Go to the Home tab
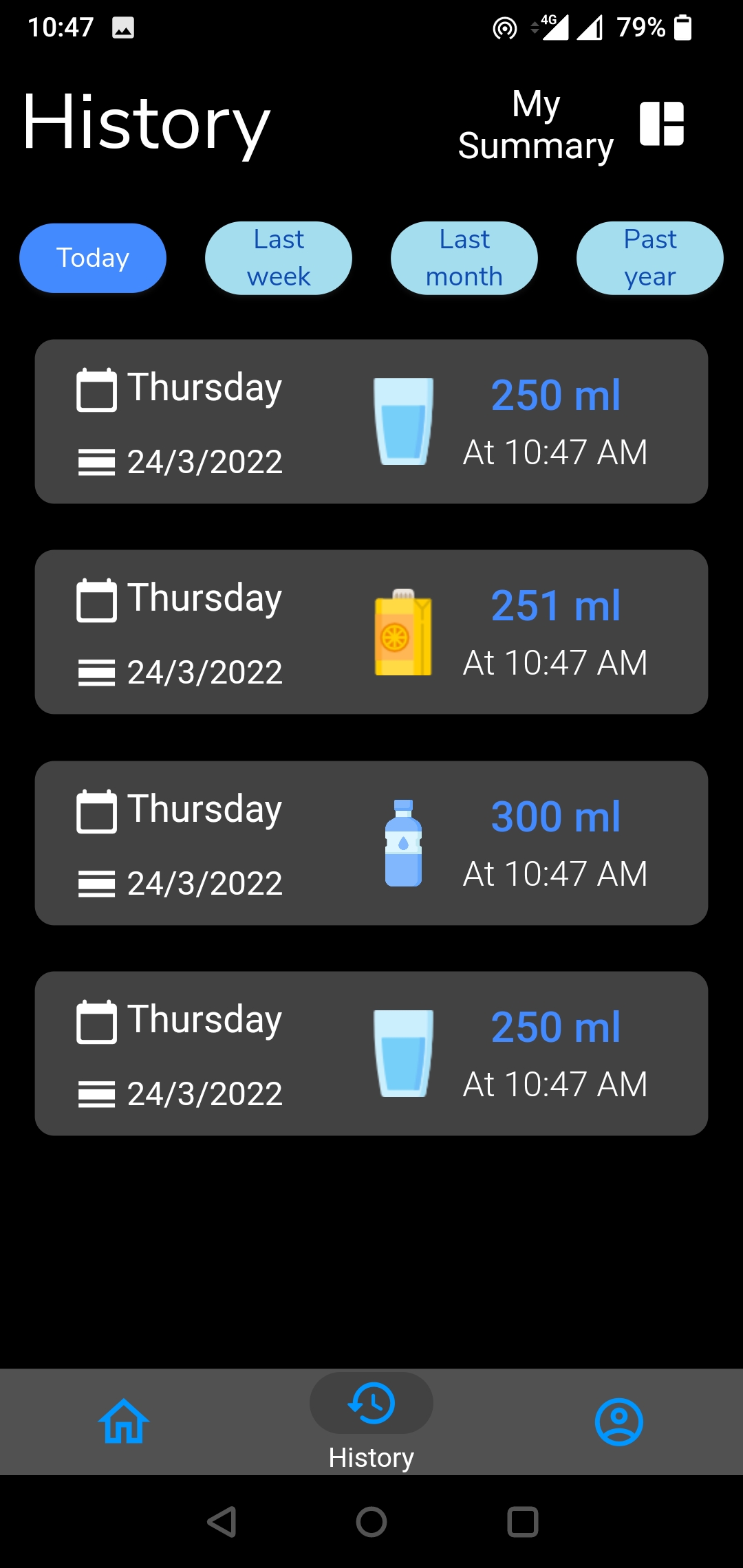Image resolution: width=743 pixels, height=1568 pixels. point(124,1421)
